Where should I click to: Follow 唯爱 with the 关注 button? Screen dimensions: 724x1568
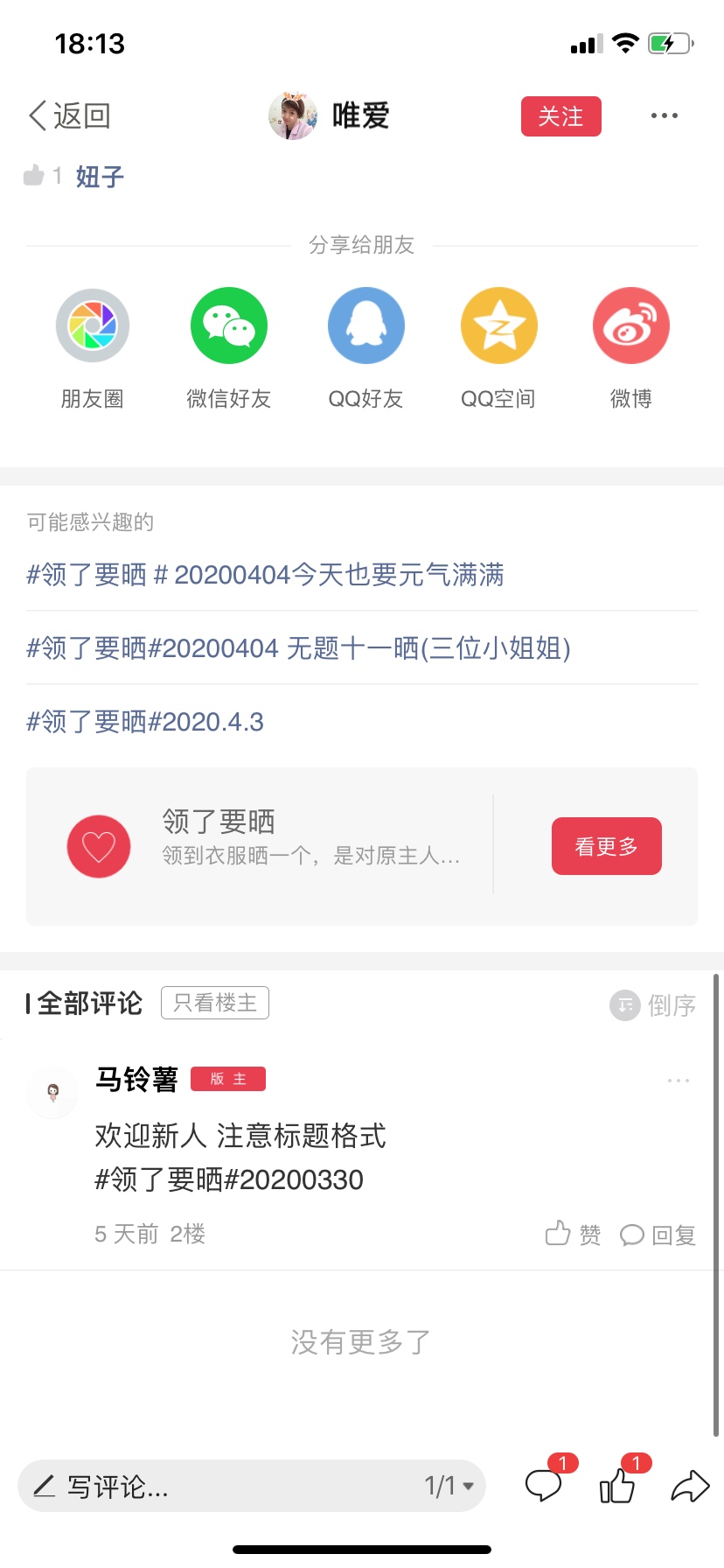pyautogui.click(x=561, y=116)
